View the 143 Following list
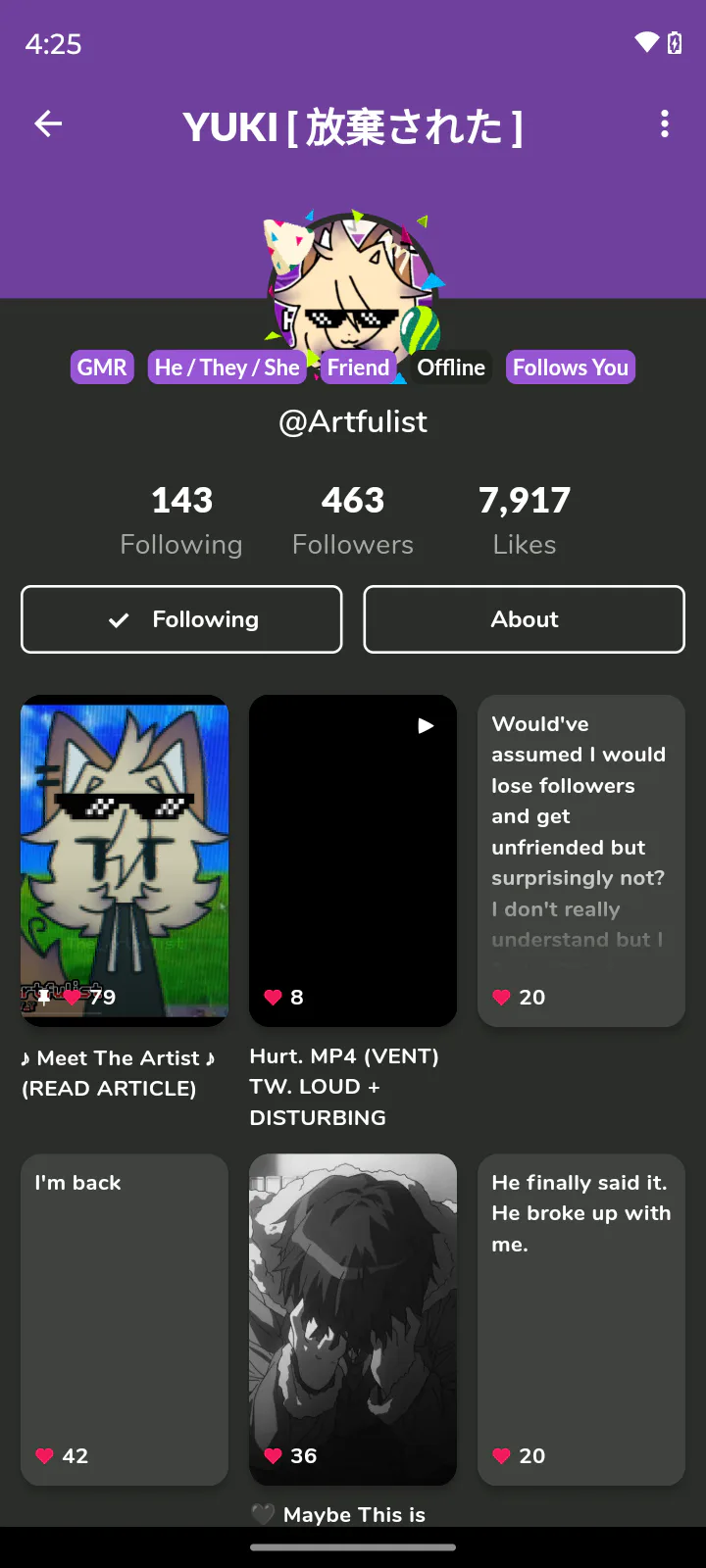 (181, 520)
